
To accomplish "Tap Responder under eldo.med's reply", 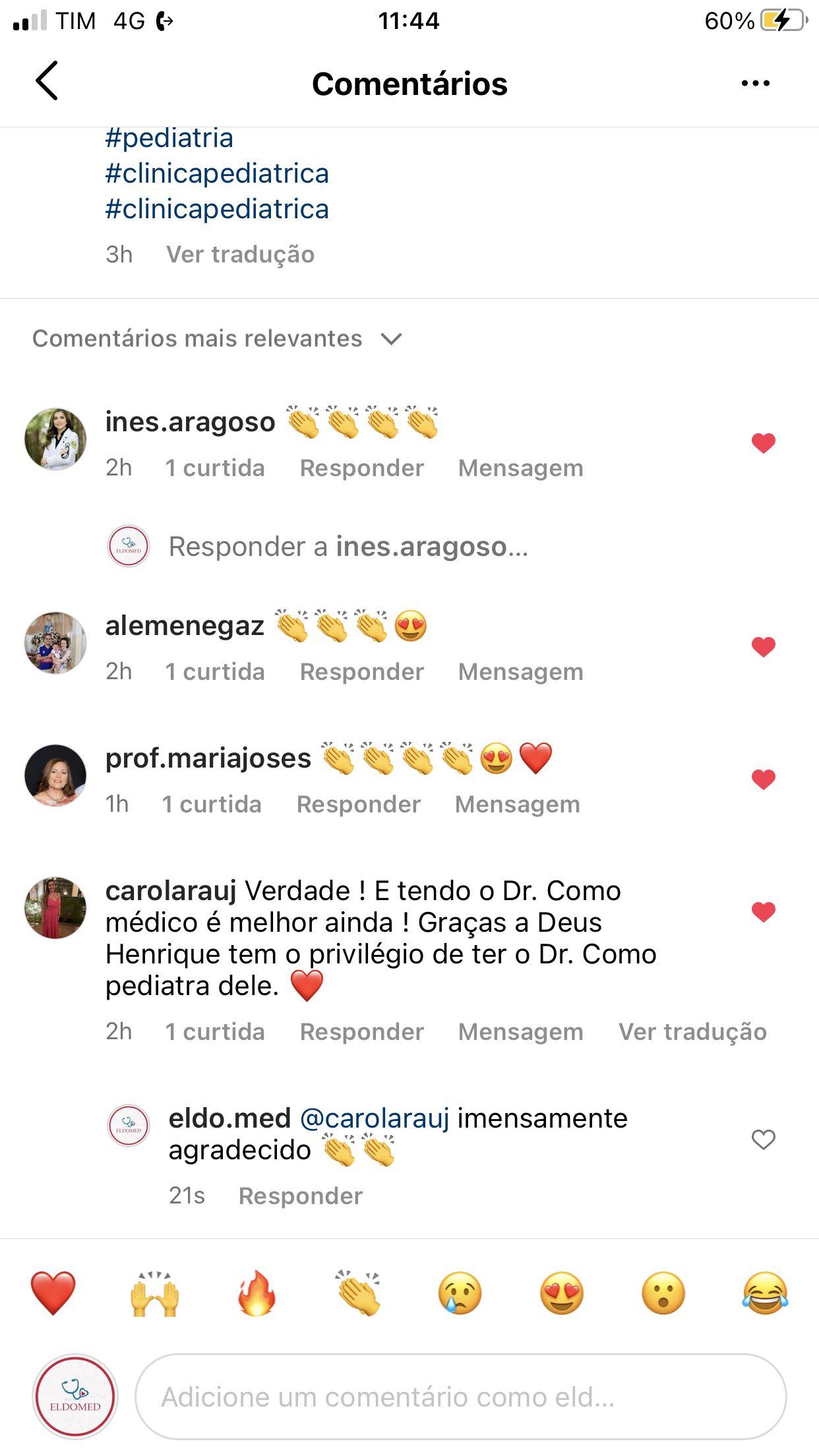I will (301, 1196).
